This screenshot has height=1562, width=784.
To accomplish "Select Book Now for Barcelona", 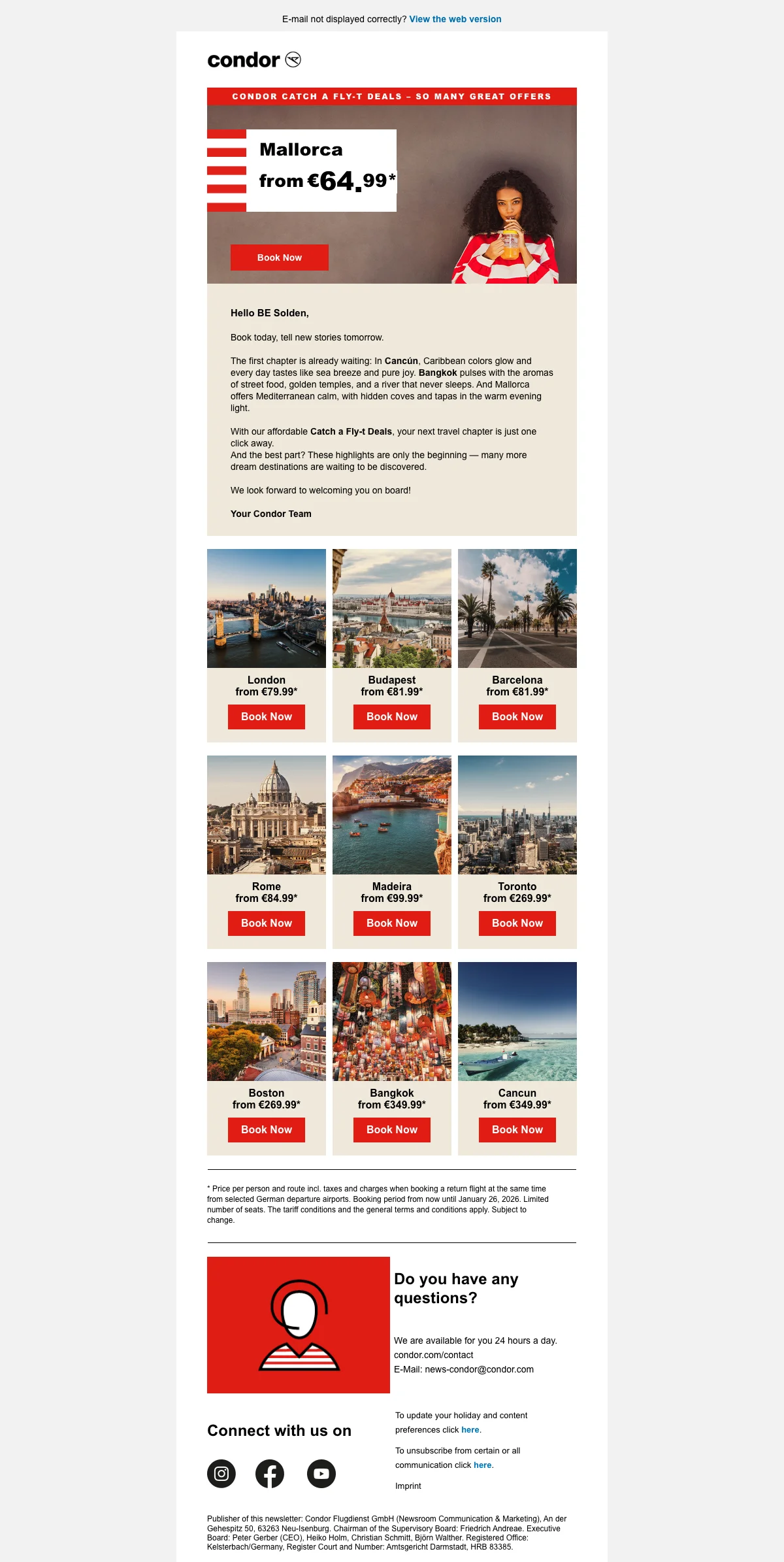I will coord(517,717).
